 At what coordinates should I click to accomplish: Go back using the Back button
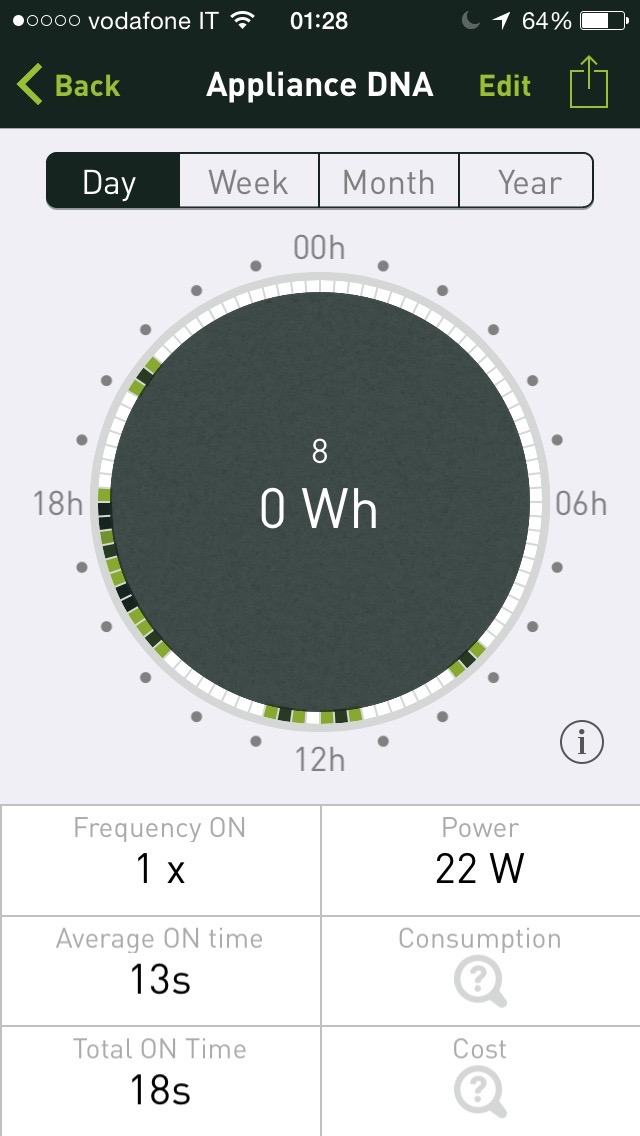tap(68, 85)
